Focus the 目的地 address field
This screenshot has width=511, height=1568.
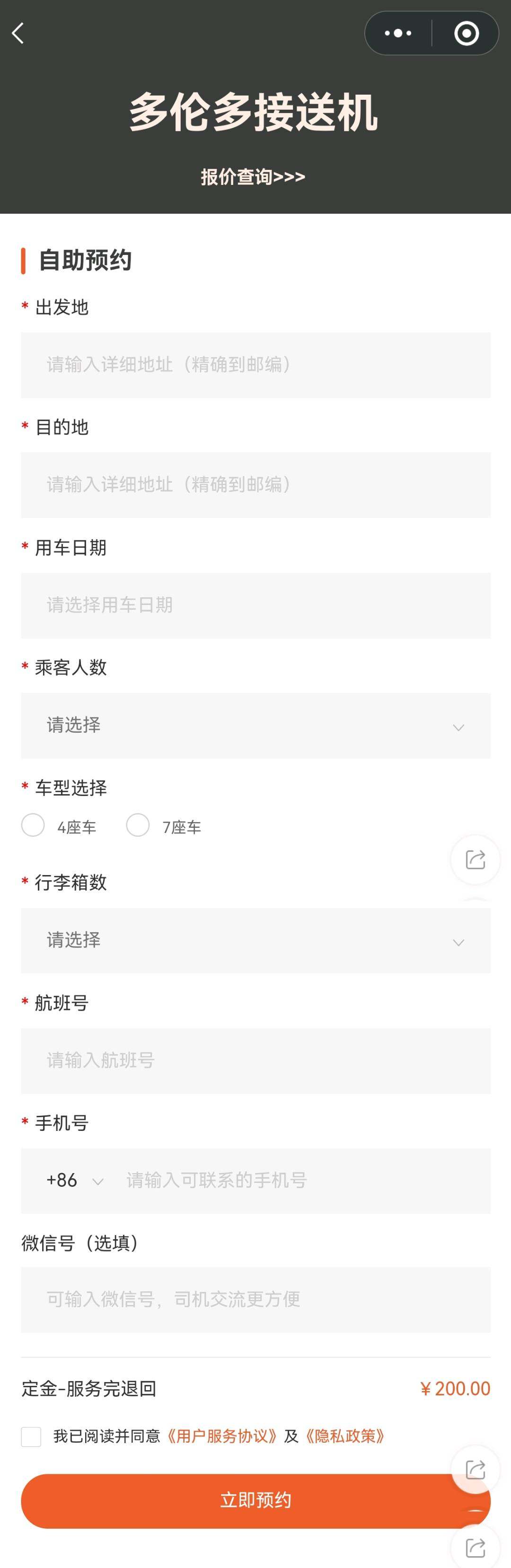[x=256, y=484]
